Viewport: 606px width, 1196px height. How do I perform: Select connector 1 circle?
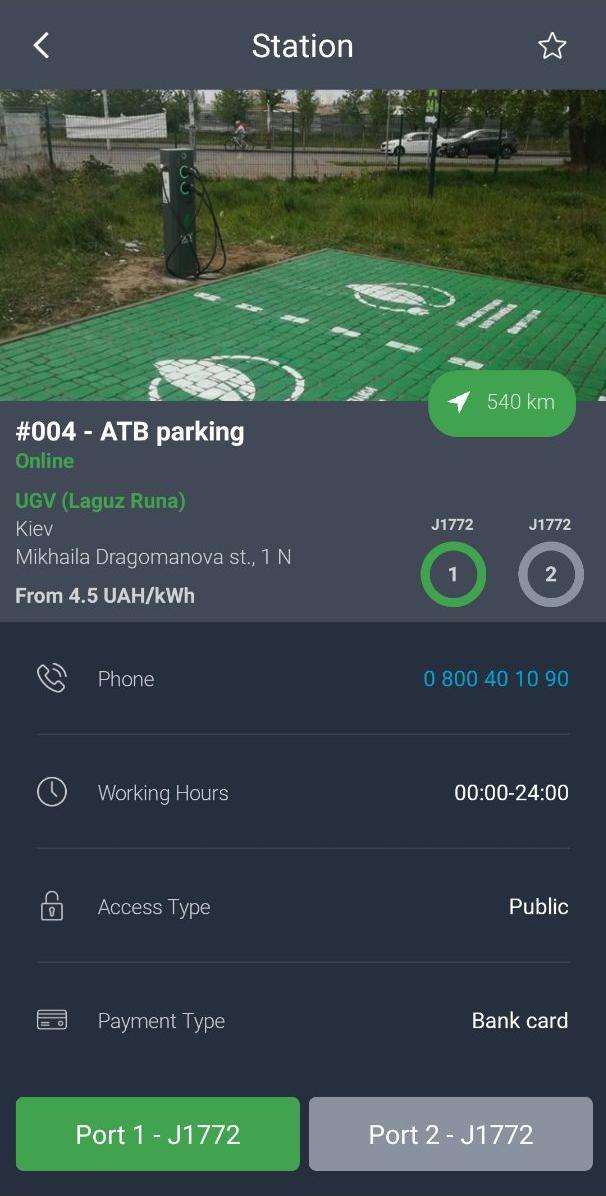tap(453, 574)
